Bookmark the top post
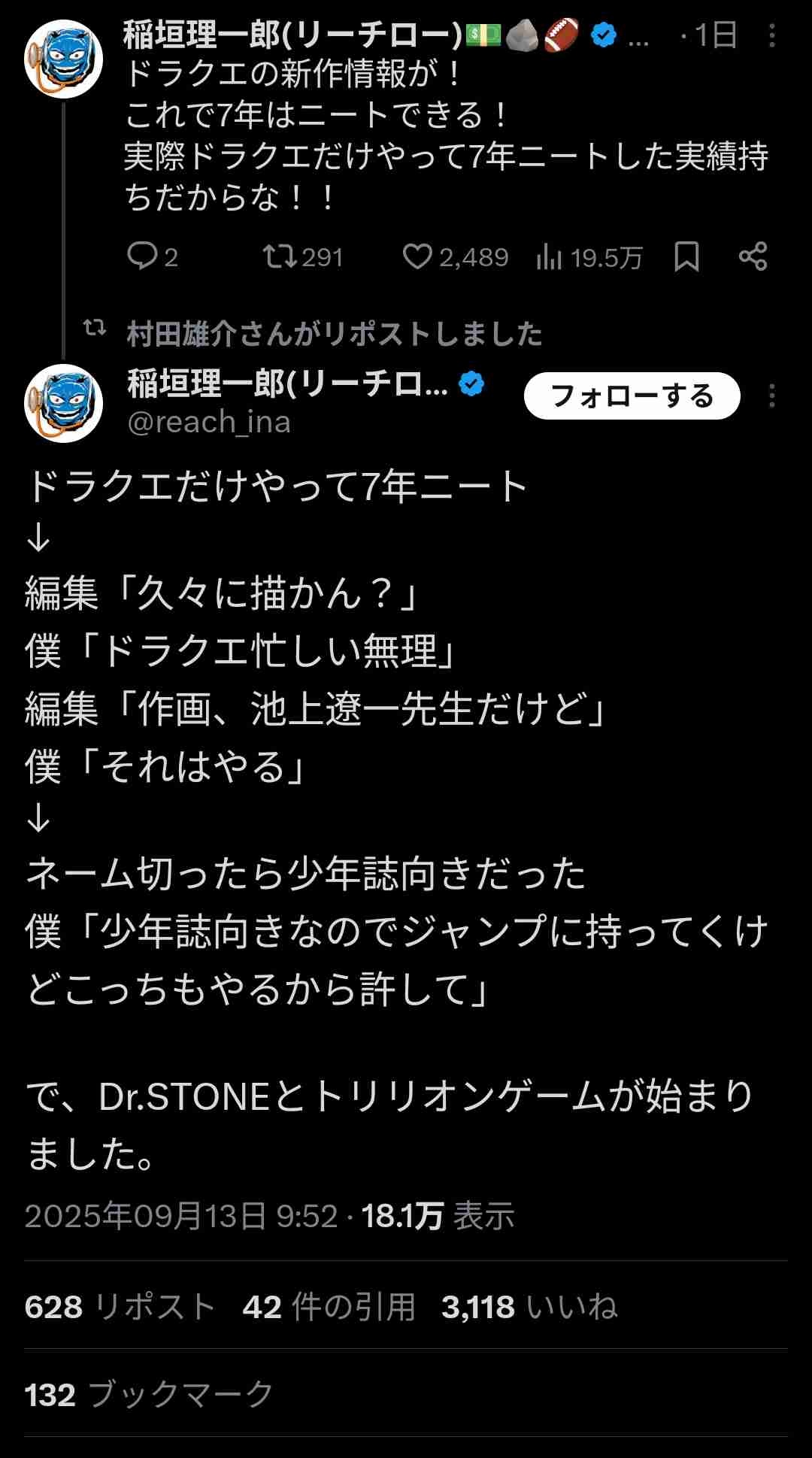Viewport: 812px width, 1458px height. click(686, 257)
